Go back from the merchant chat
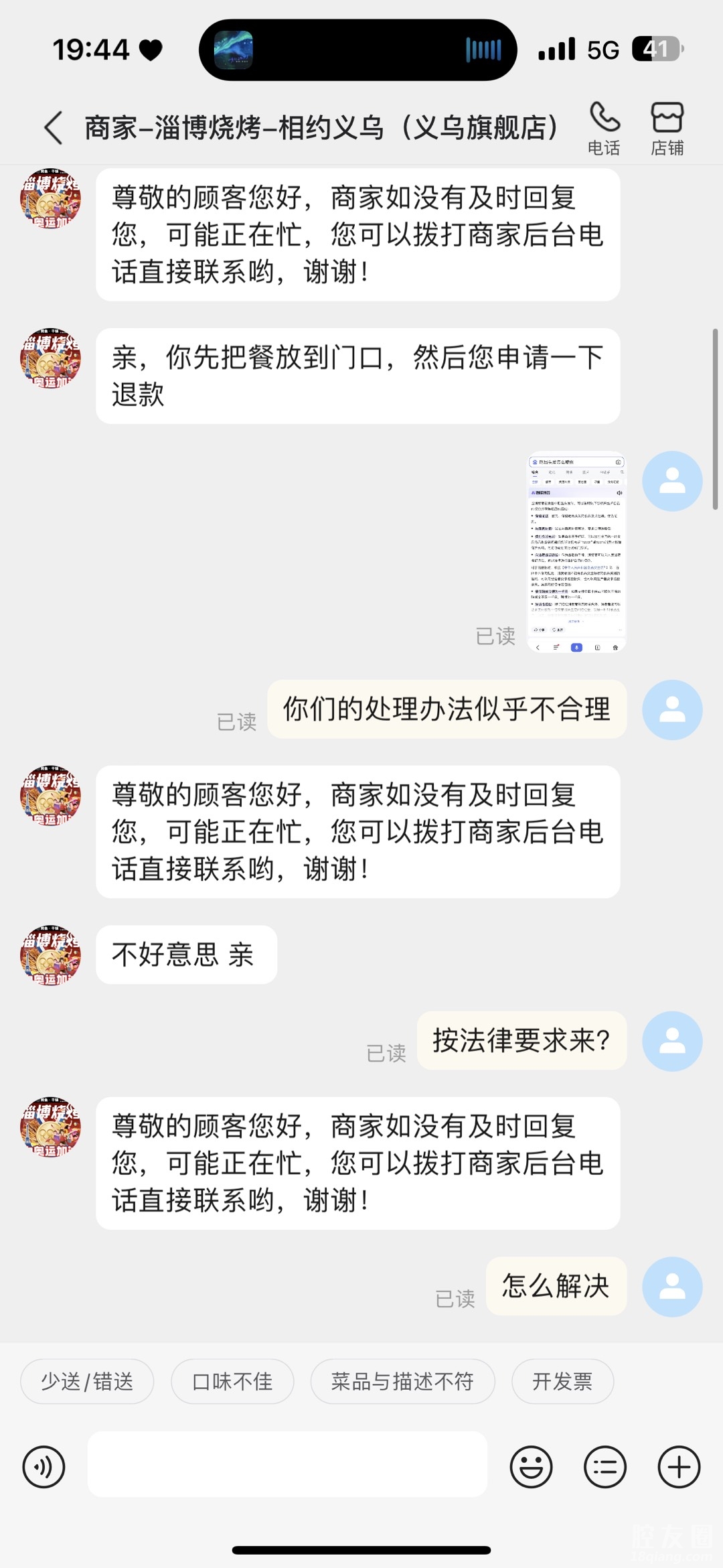Screen dimensions: 723x1568 coord(54,128)
